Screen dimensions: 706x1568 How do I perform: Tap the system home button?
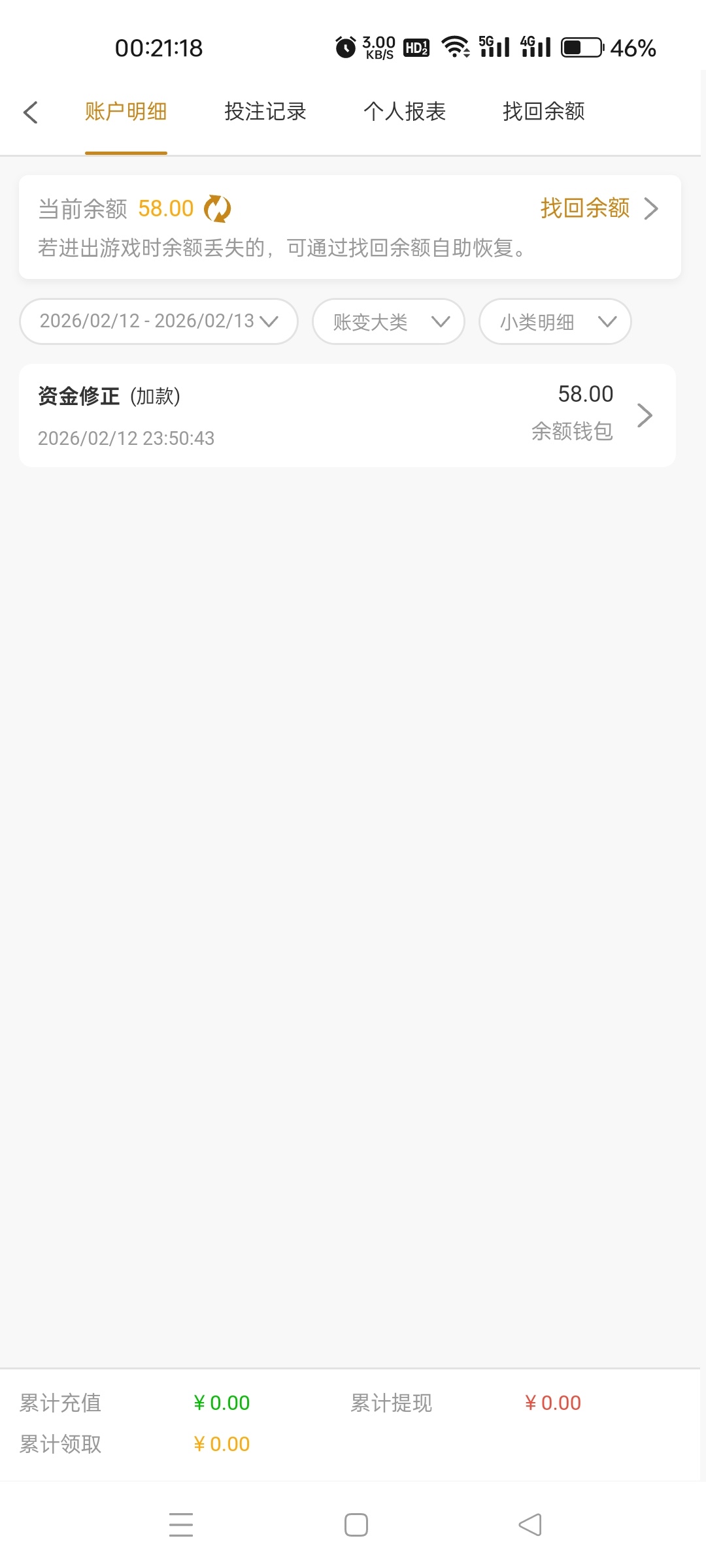(356, 1525)
